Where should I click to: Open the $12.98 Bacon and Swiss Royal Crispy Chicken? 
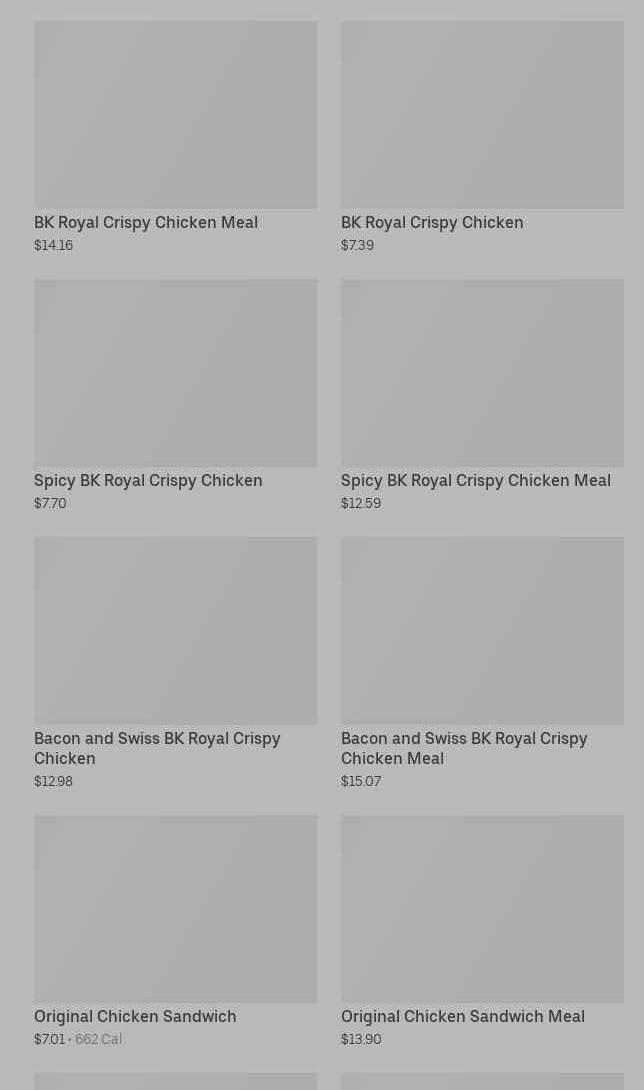tap(175, 660)
